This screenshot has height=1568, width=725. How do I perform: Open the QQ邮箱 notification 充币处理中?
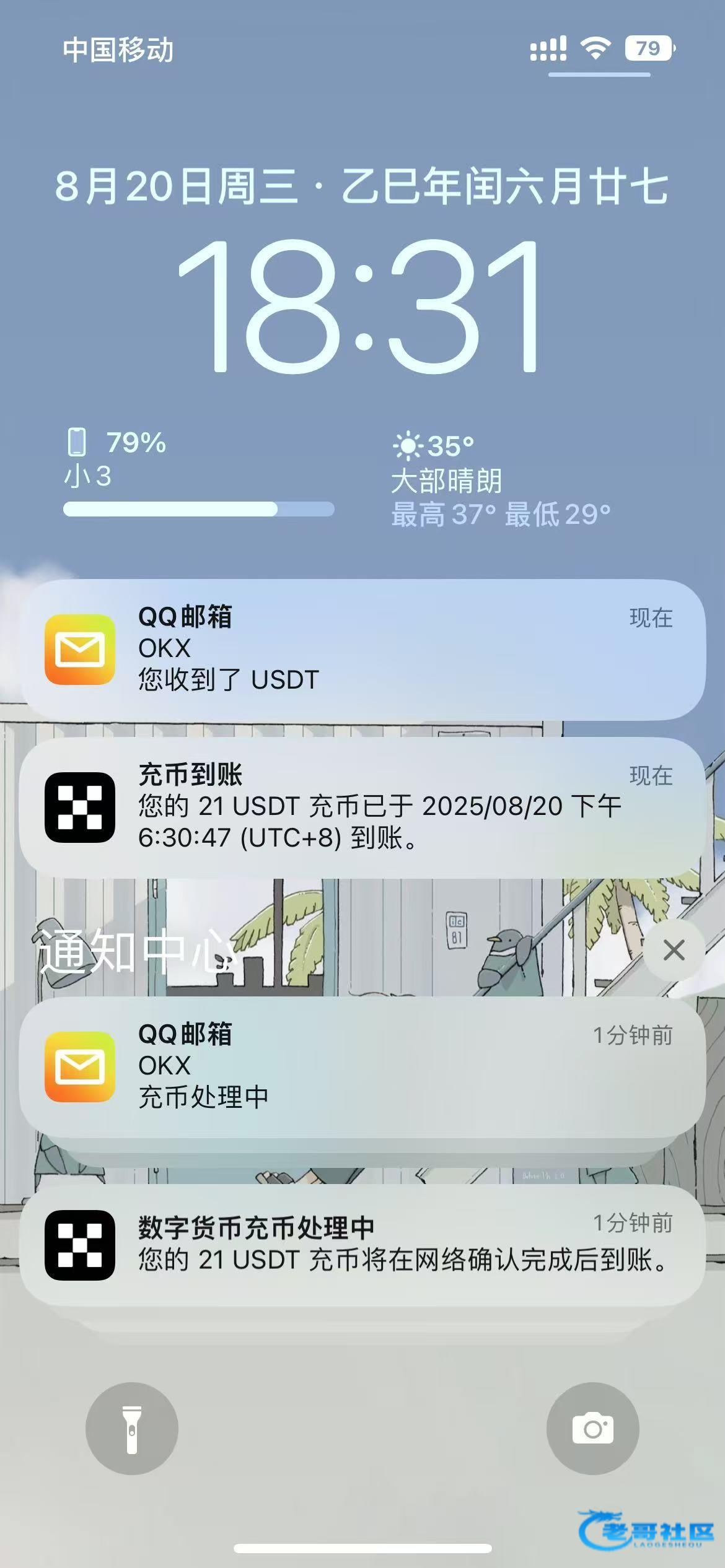click(x=362, y=1066)
